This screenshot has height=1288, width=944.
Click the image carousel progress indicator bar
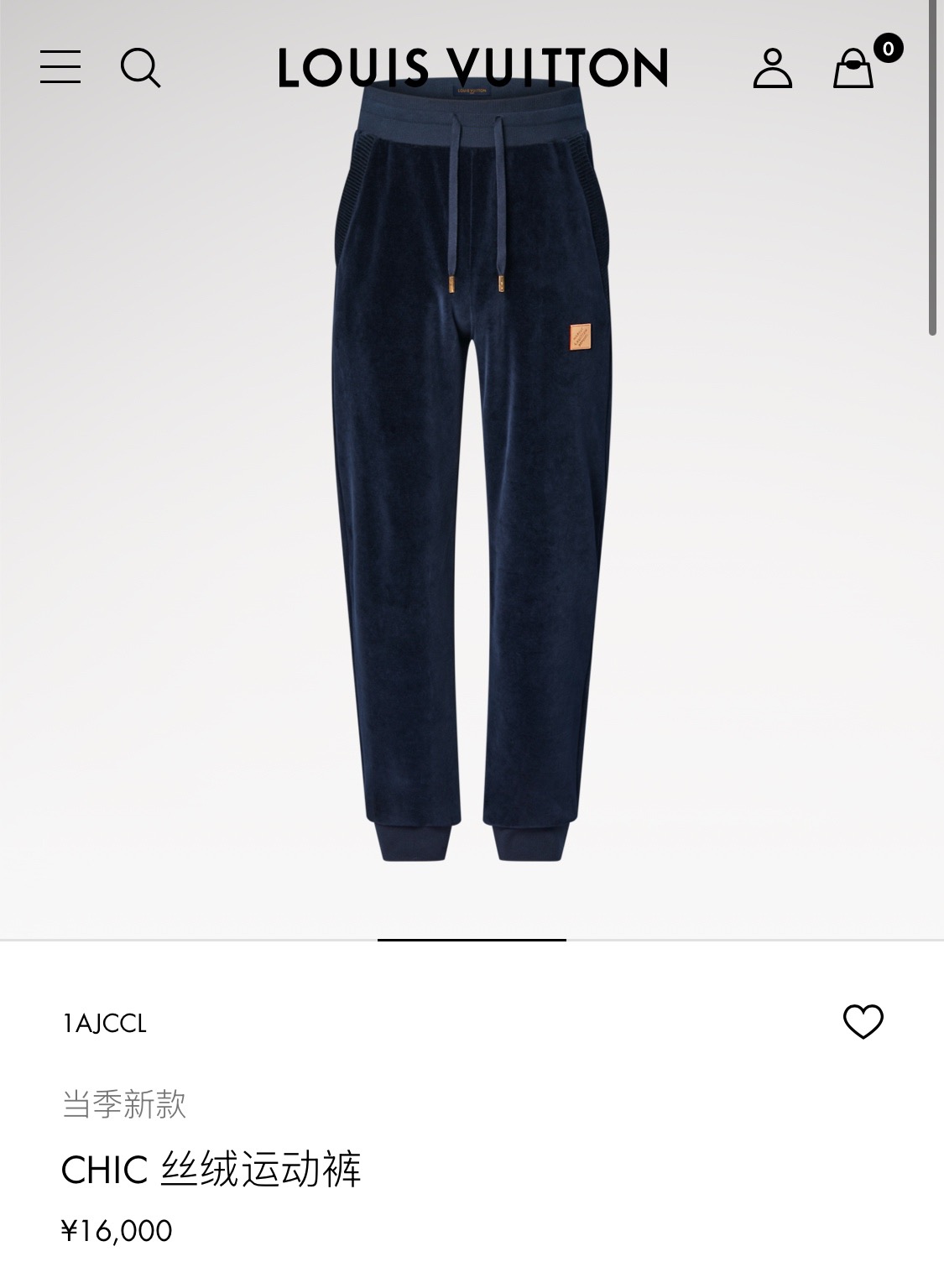tap(472, 941)
